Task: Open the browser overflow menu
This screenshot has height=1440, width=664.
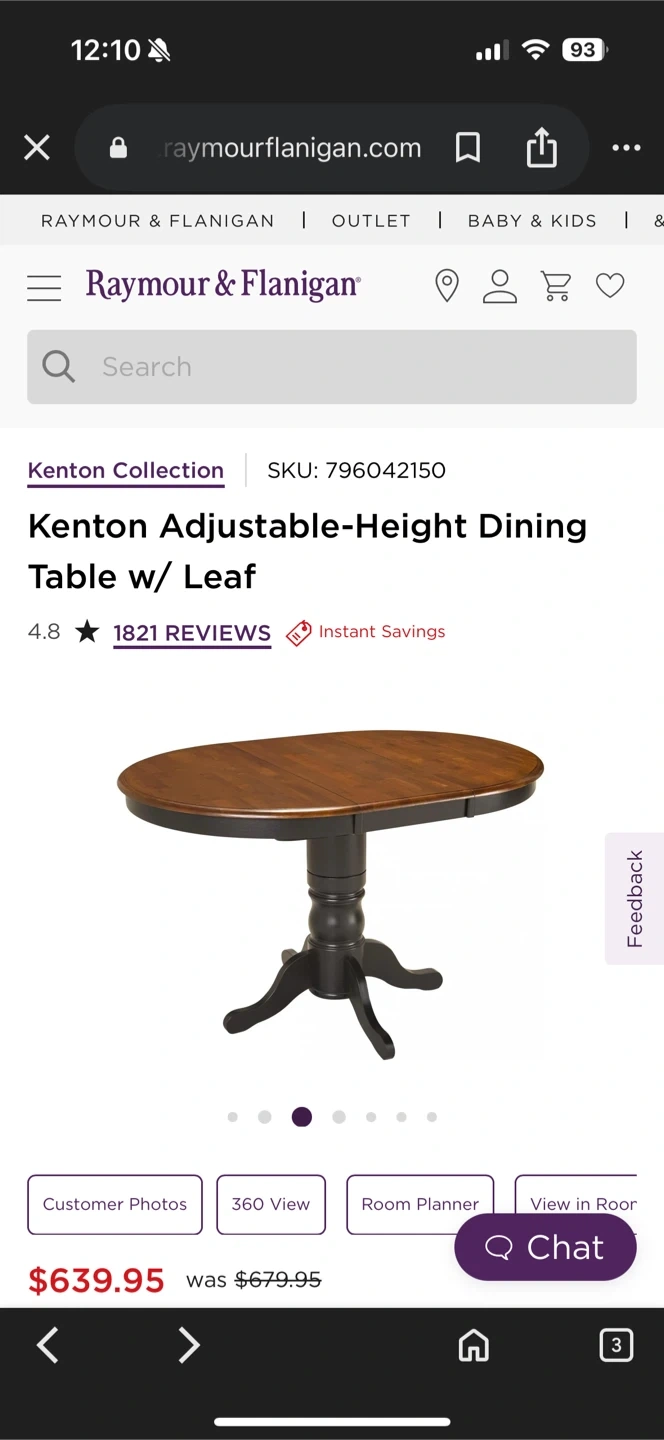Action: 626,148
